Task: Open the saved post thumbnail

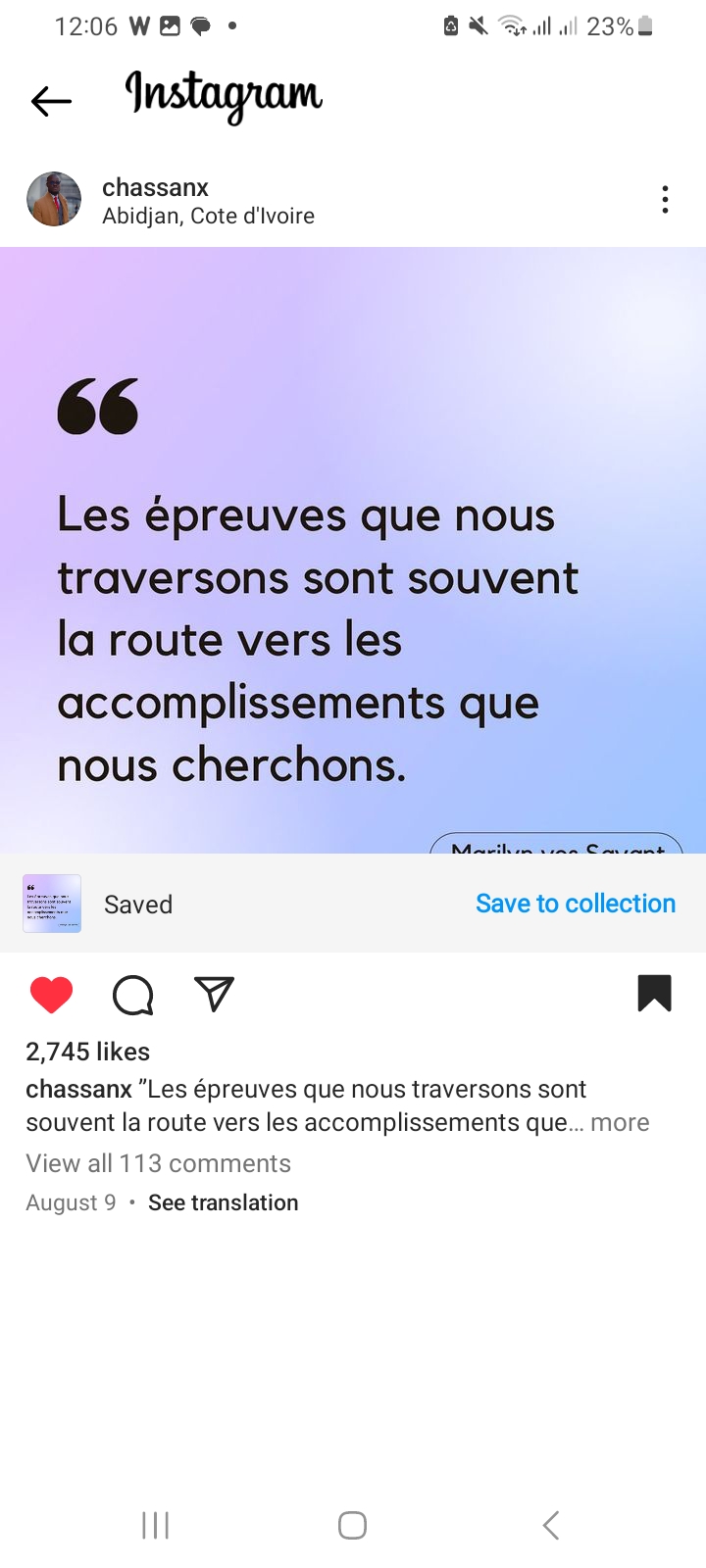Action: pos(52,904)
